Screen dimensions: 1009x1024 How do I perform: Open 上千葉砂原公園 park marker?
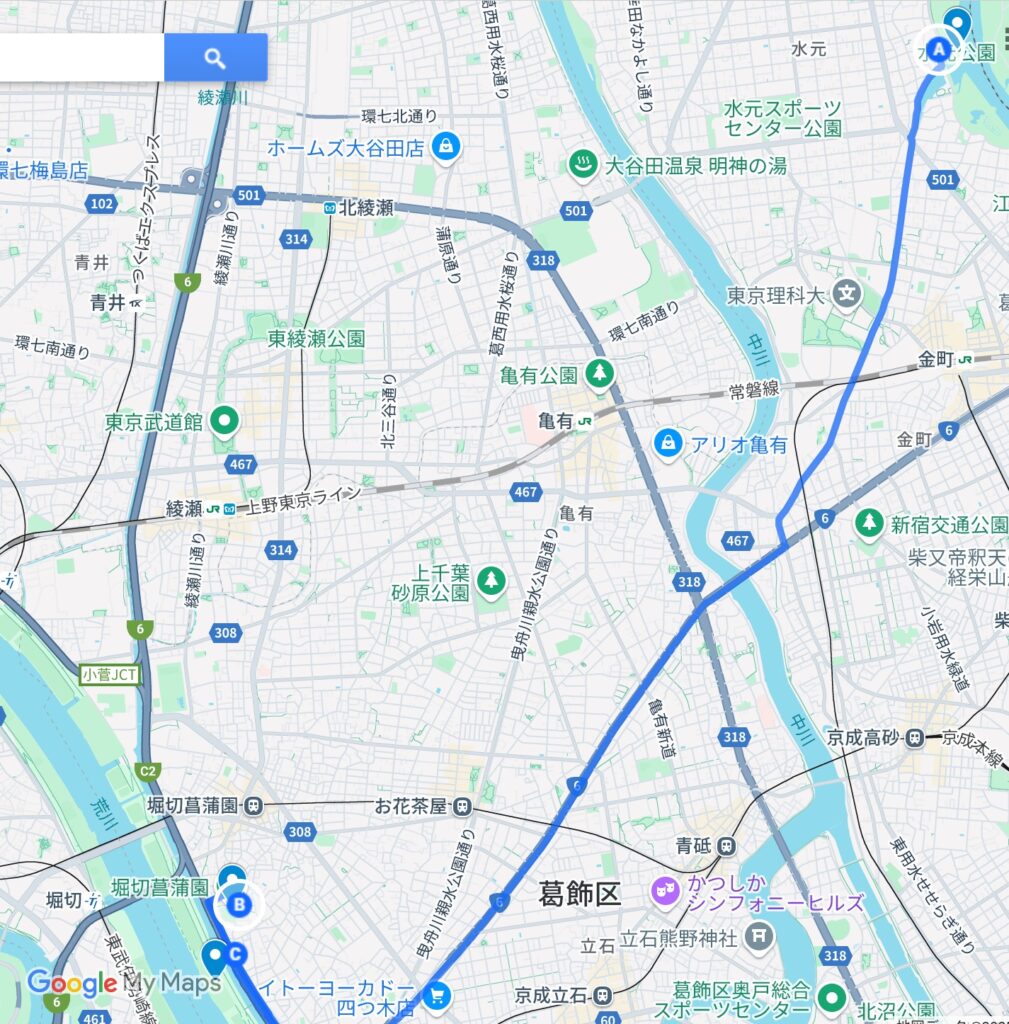490,579
